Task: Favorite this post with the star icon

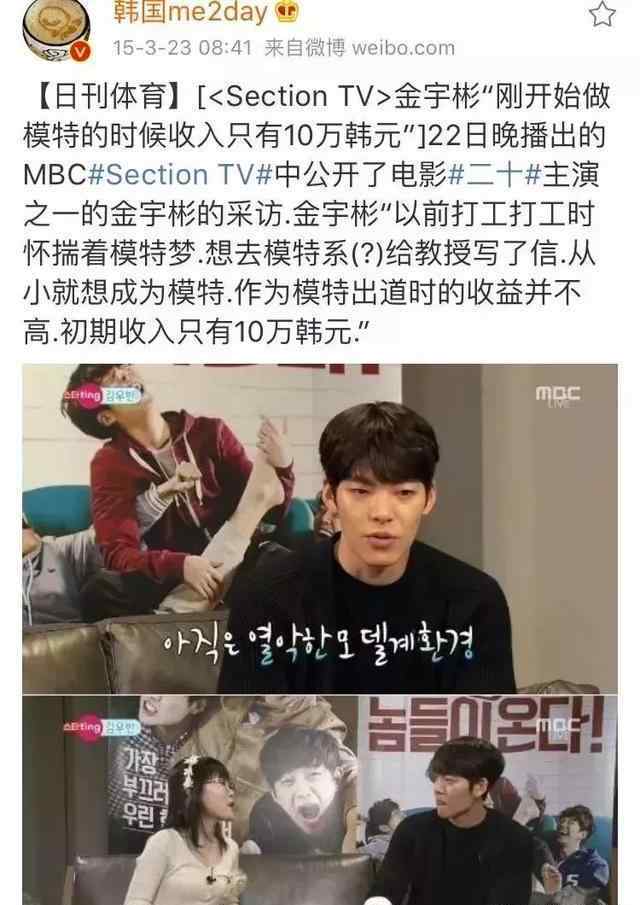Action: tap(602, 14)
